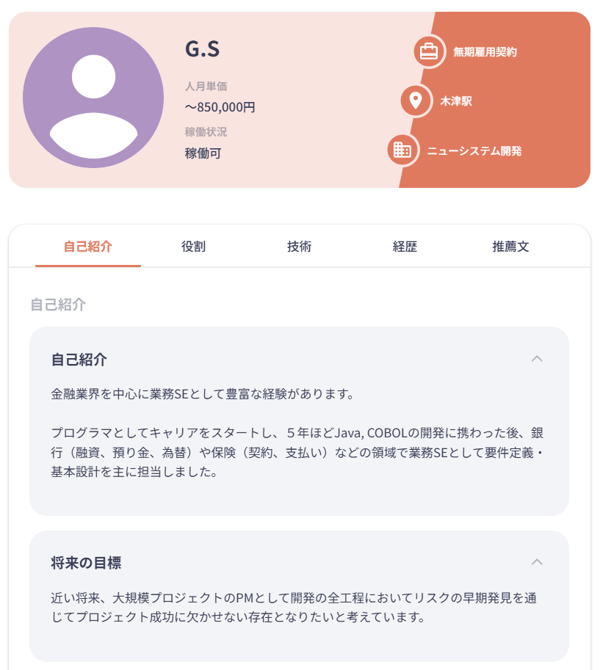The height and width of the screenshot is (670, 600).
Task: Select the 技術 tab
Action: click(x=299, y=246)
